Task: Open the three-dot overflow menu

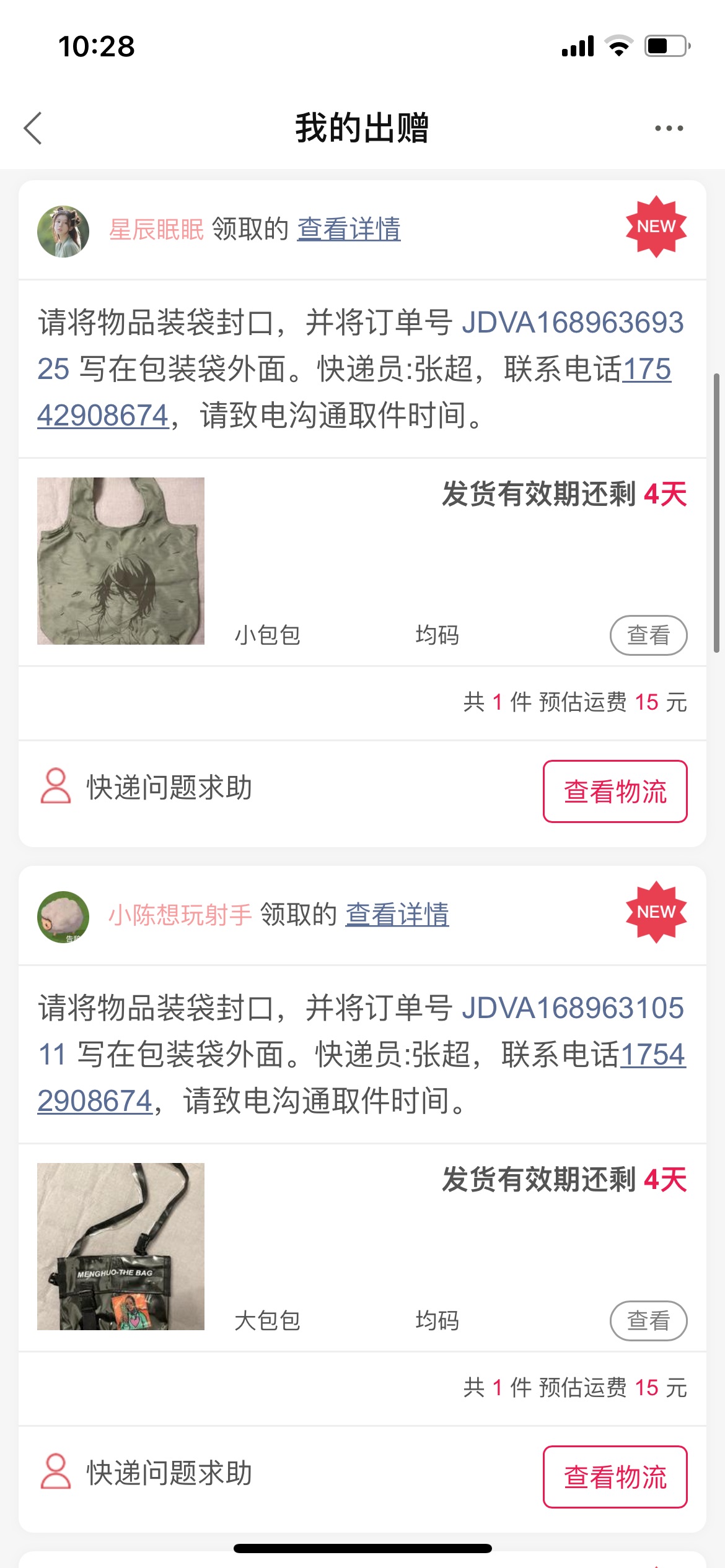Action: (x=669, y=128)
